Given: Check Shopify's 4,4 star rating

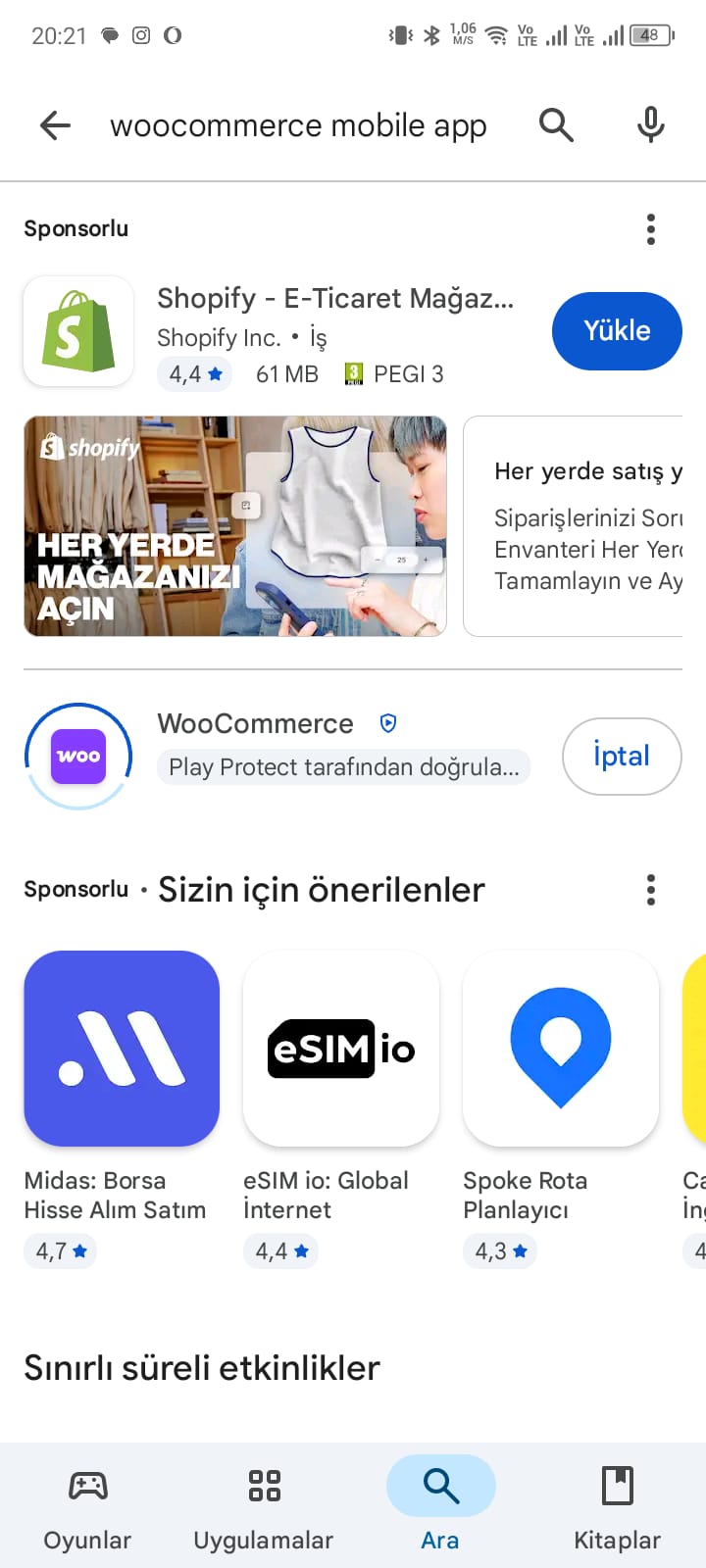Looking at the screenshot, I should point(193,374).
